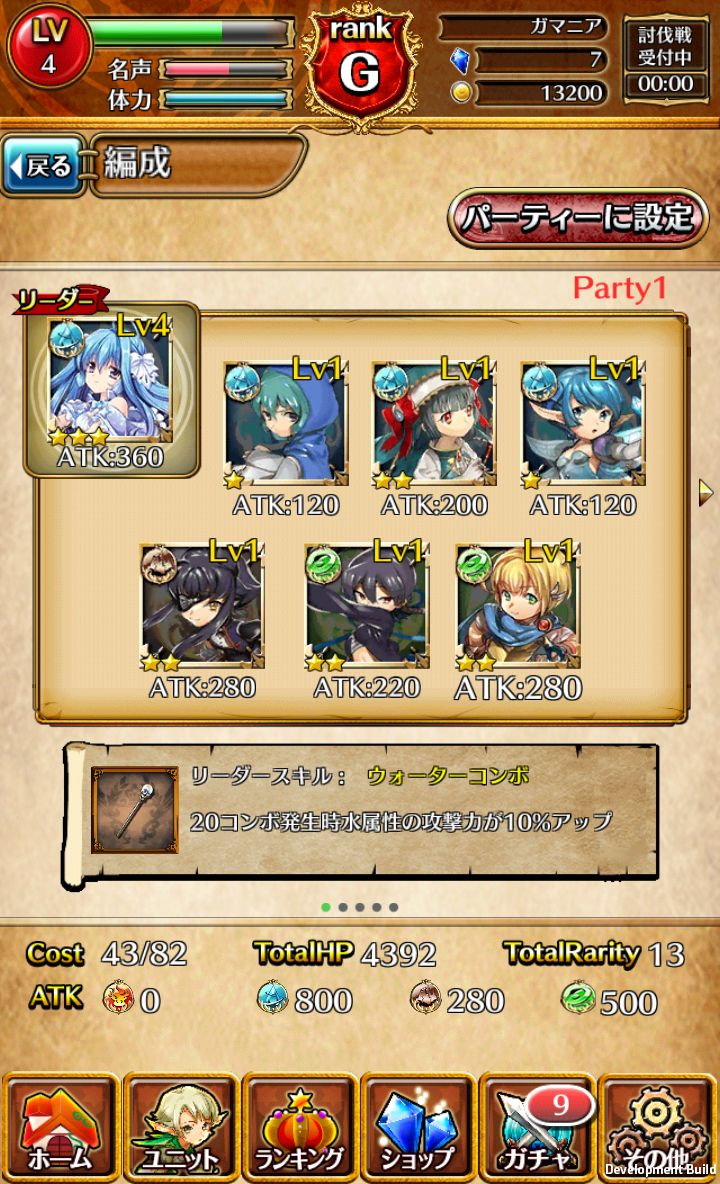This screenshot has width=720, height=1184.
Task: Open the ガチャ tab
Action: tap(537, 1129)
